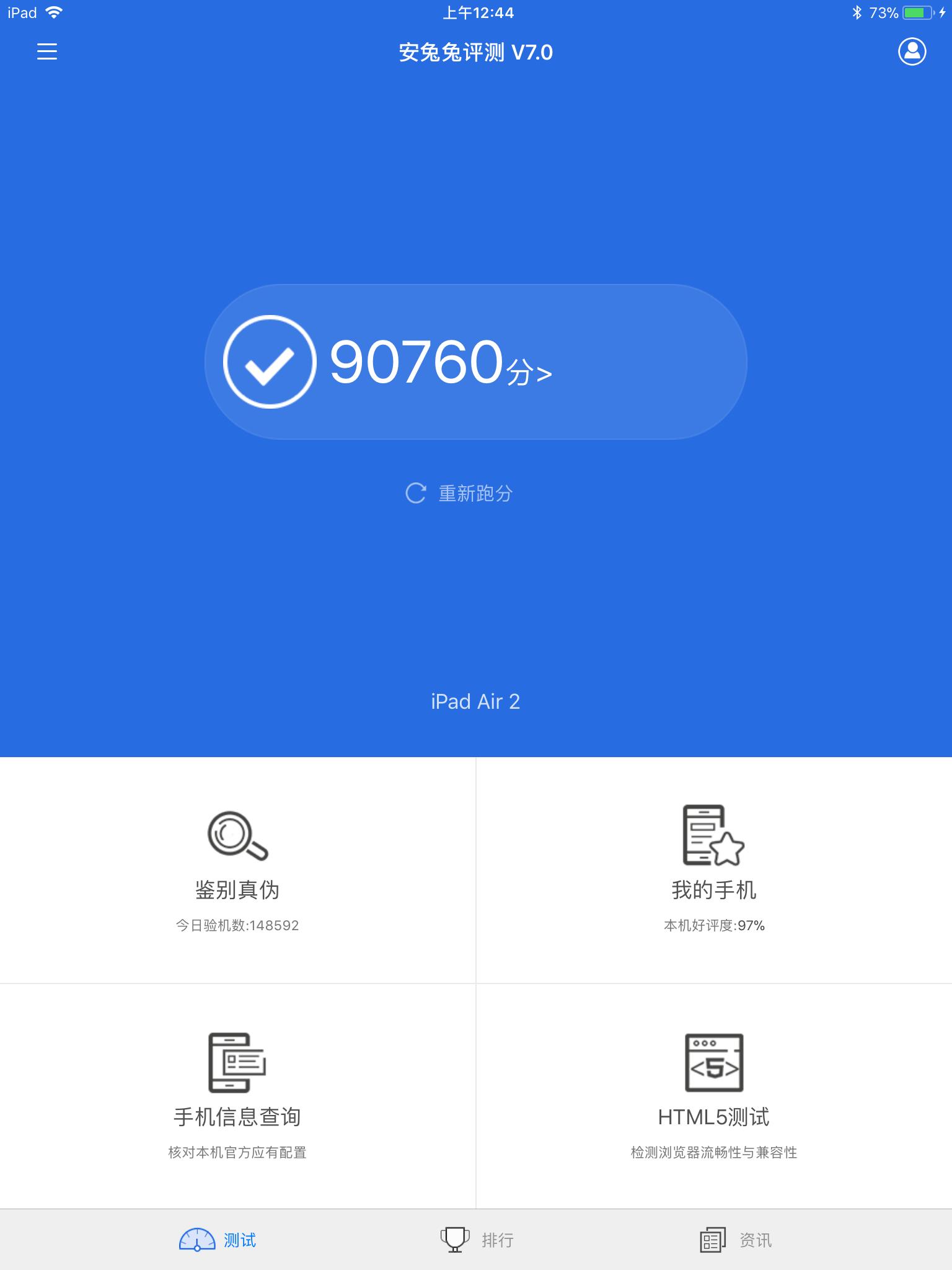
Task: Tap the Bluetooth status bar icon
Action: click(x=858, y=11)
